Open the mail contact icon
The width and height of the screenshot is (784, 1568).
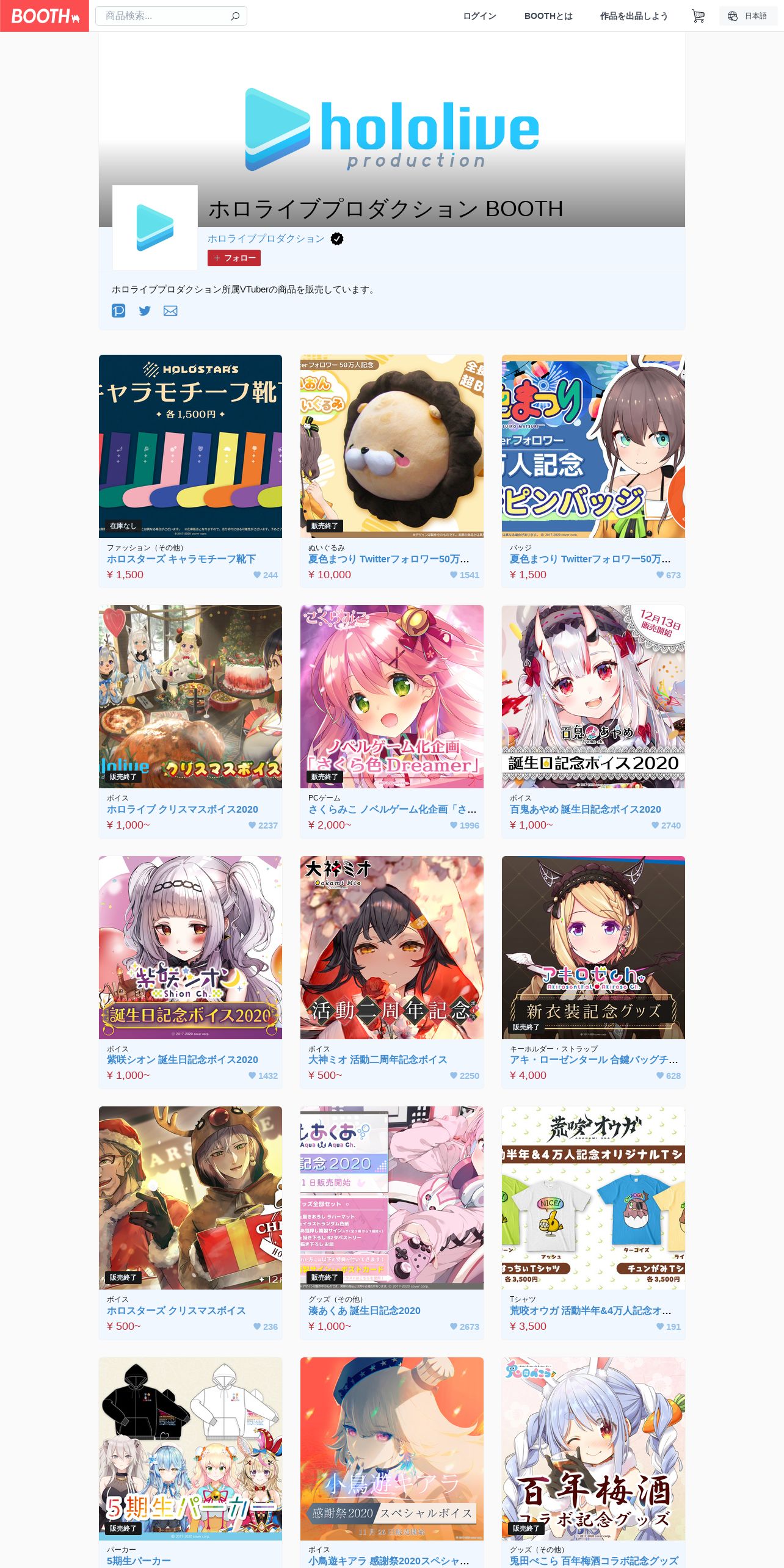pos(170,311)
